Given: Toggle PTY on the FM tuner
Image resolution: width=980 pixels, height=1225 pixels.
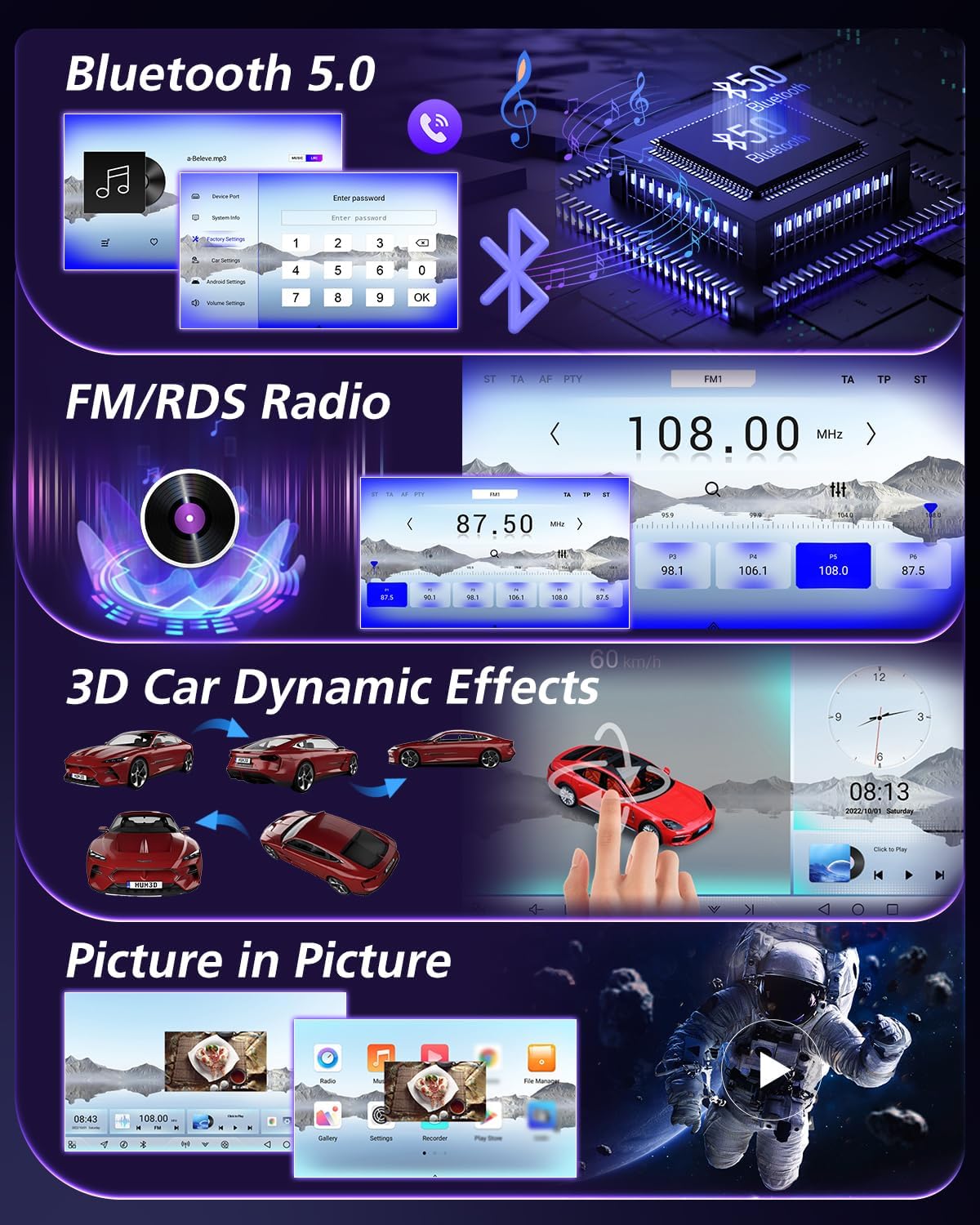Looking at the screenshot, I should click(x=572, y=380).
